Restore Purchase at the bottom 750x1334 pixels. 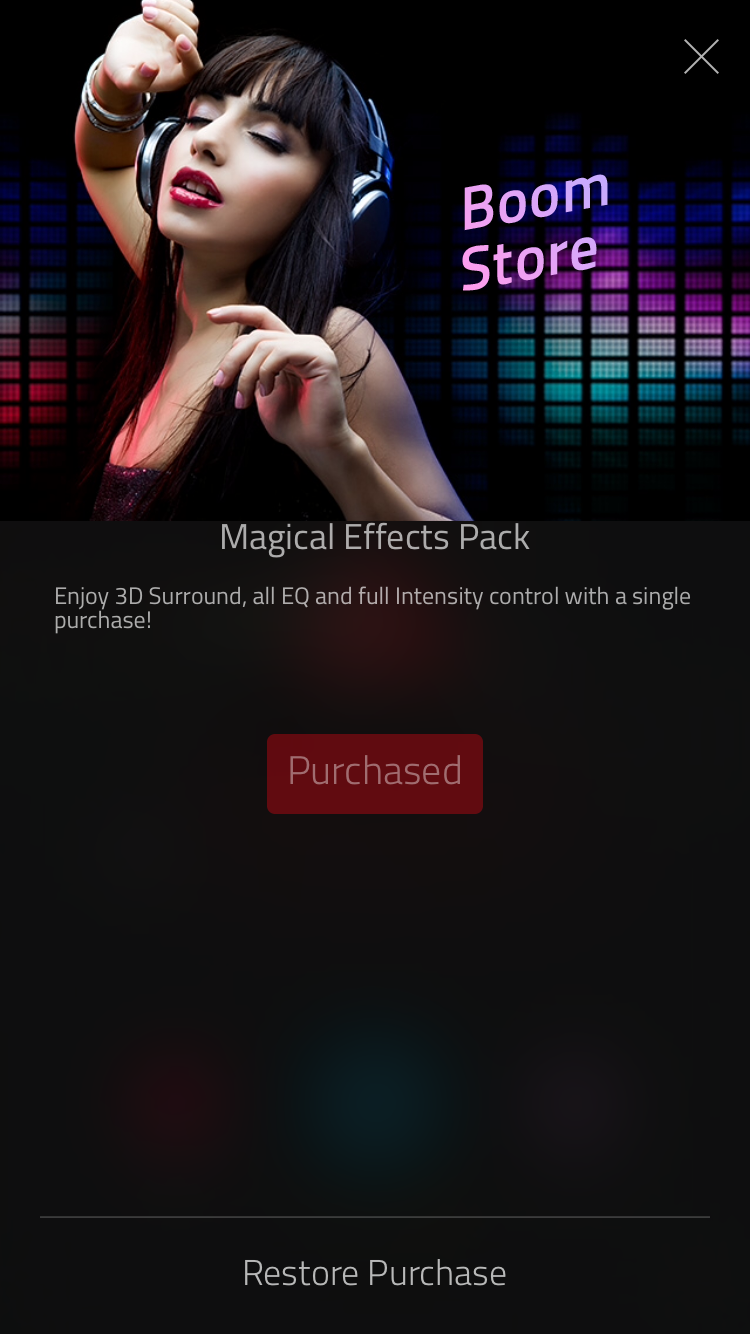click(x=374, y=1273)
